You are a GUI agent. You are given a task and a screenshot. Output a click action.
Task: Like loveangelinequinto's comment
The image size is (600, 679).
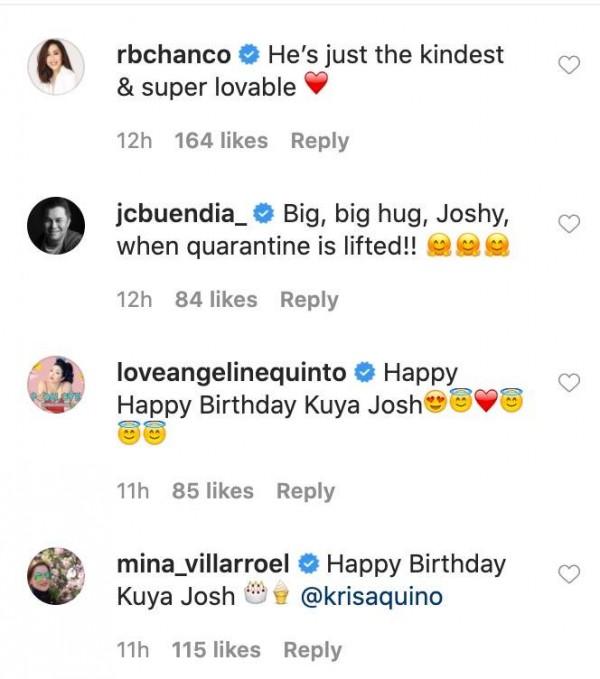[x=568, y=384]
